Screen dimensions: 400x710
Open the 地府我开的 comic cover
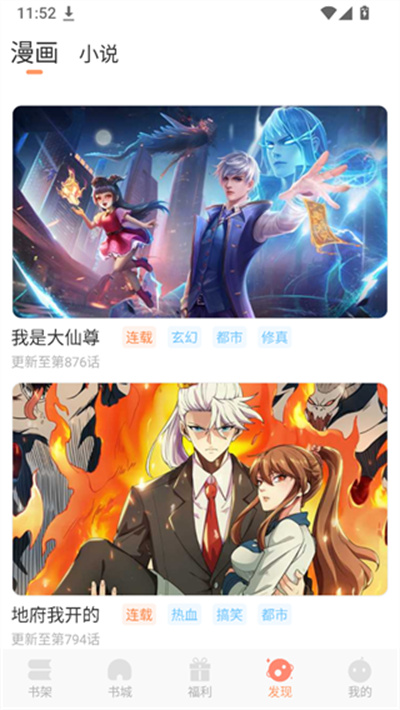(200, 489)
